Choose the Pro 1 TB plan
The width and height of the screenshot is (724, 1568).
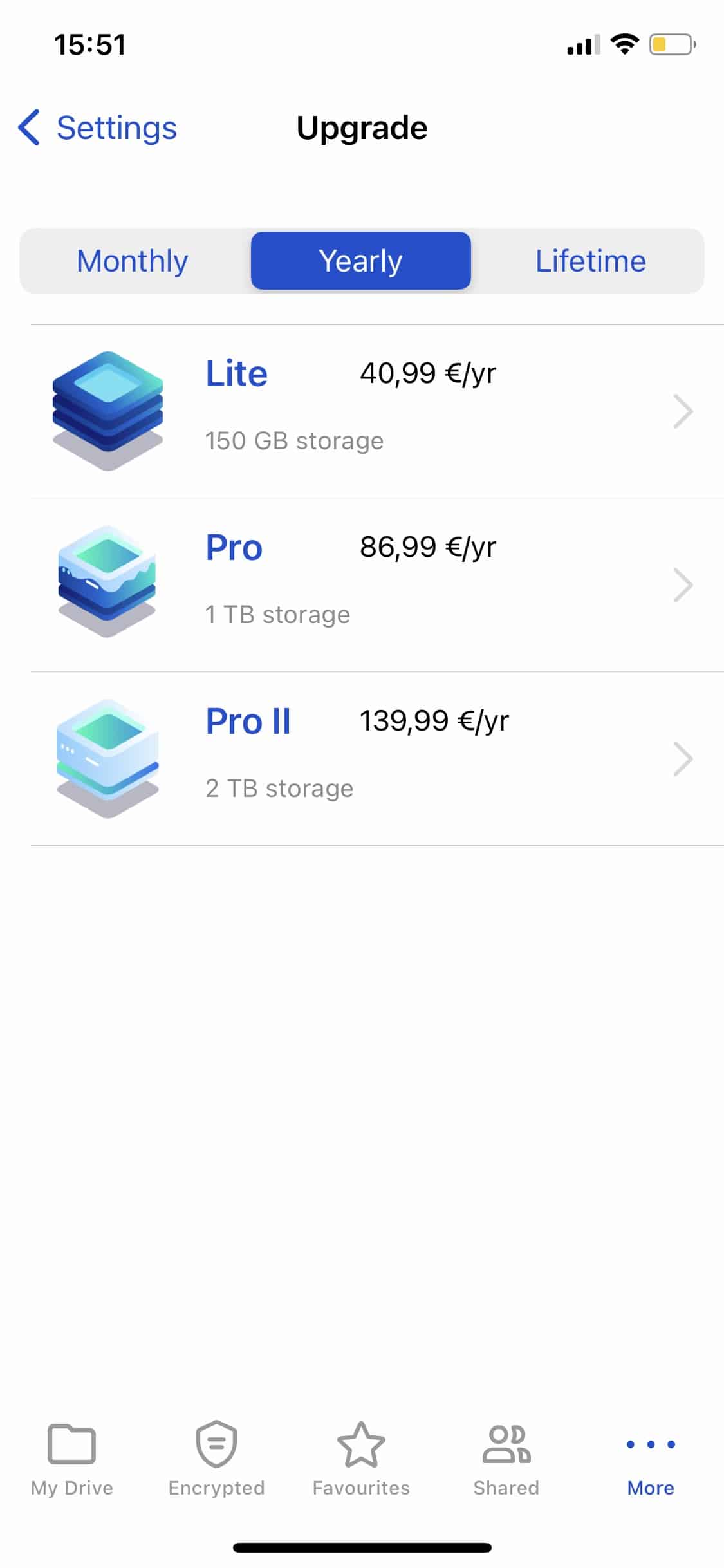click(x=377, y=584)
